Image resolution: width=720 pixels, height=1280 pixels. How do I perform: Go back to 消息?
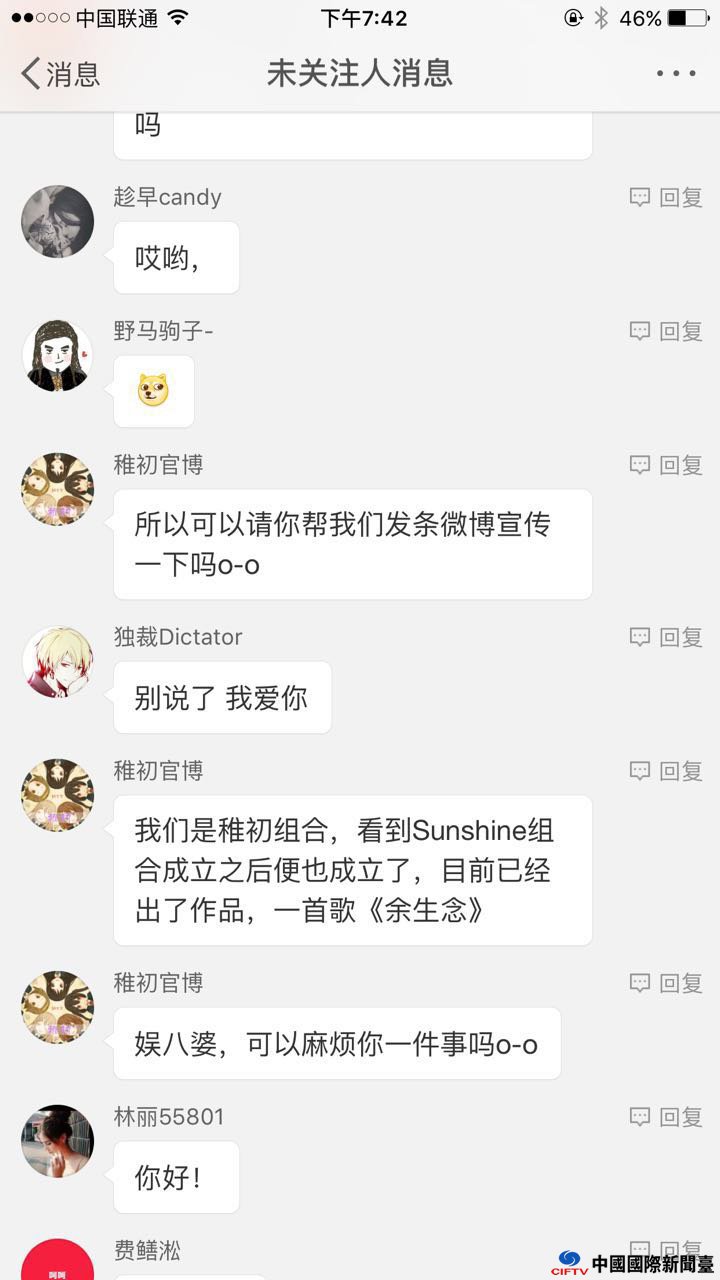click(60, 74)
